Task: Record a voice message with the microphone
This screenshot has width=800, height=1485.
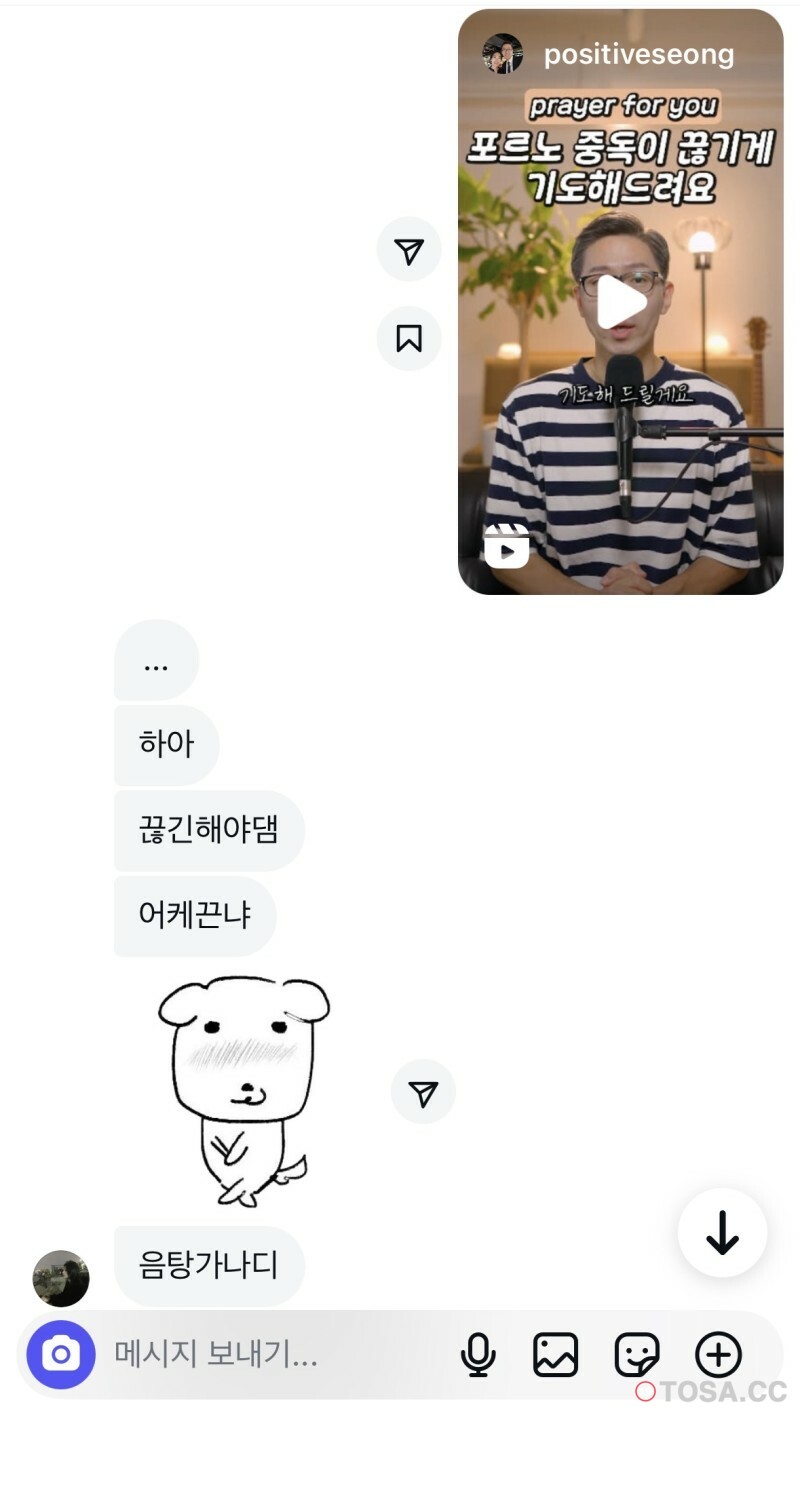Action: [x=478, y=1355]
